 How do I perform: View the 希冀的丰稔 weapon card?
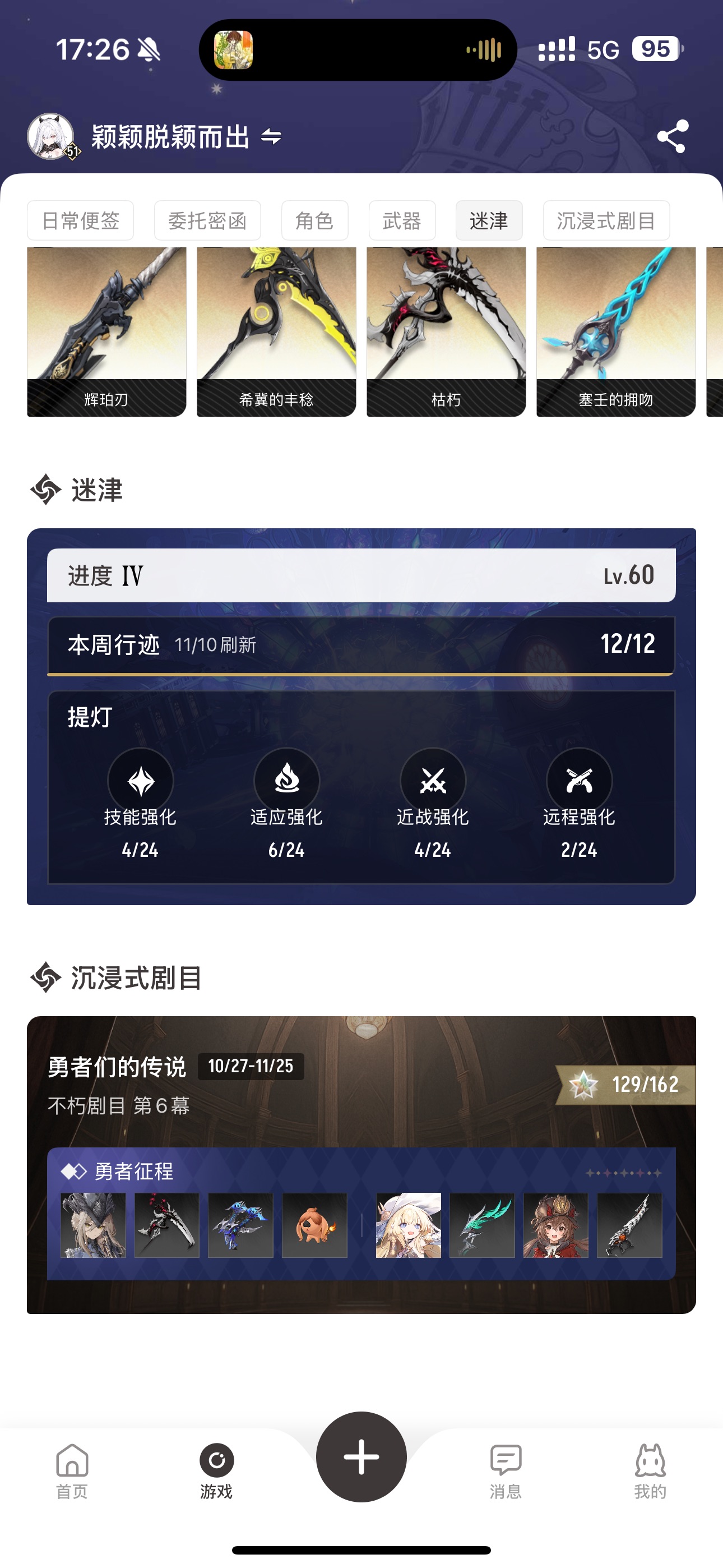coord(276,332)
